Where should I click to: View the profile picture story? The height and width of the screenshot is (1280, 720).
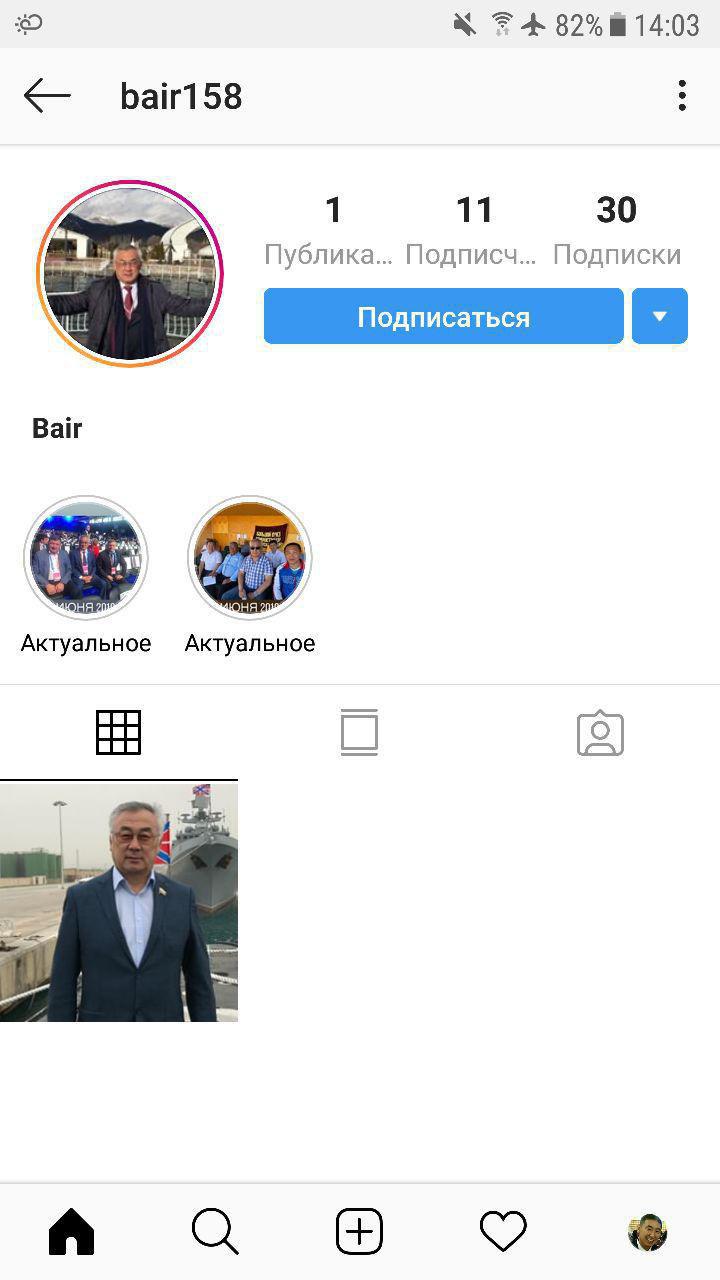(x=130, y=274)
